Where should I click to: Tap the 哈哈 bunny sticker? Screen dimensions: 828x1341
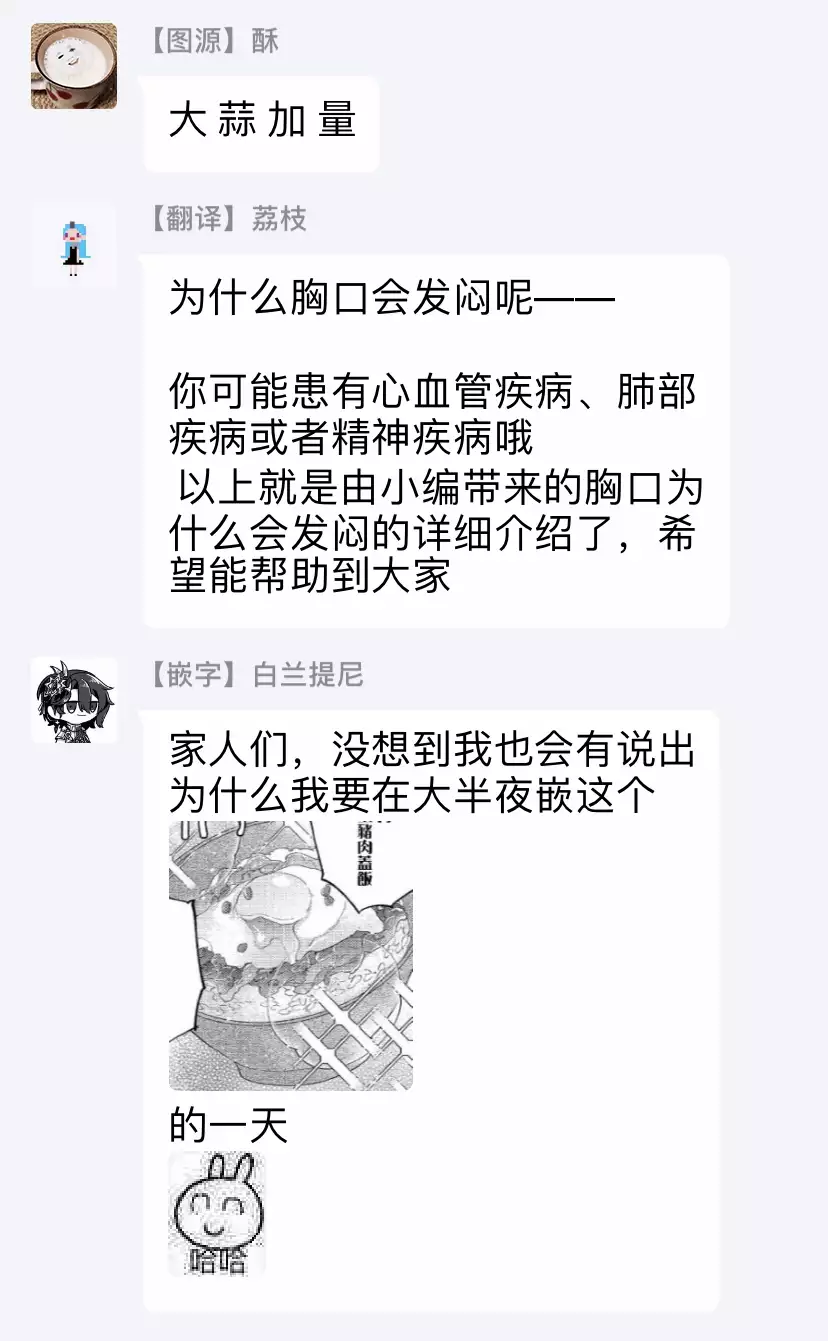point(217,1214)
